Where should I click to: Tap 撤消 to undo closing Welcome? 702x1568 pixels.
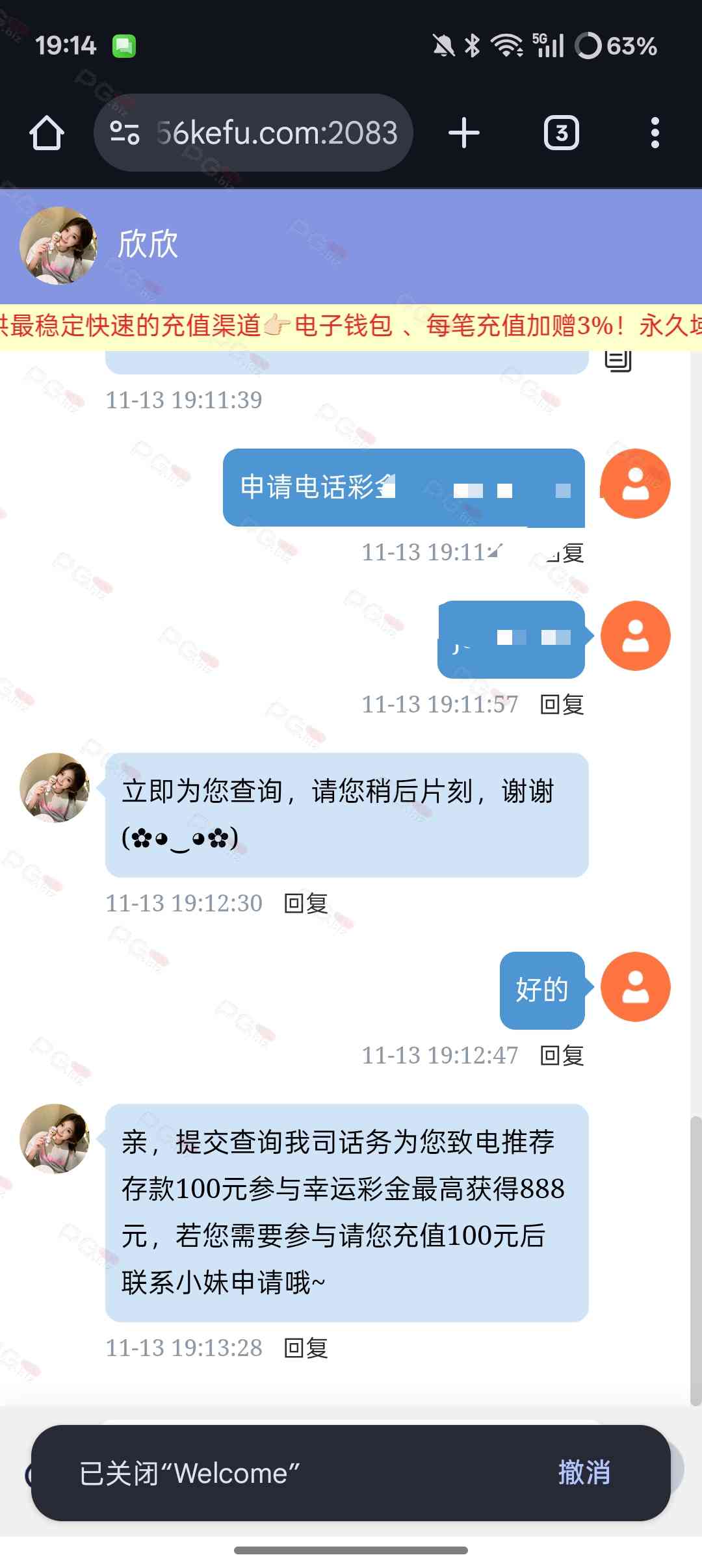point(584,1472)
